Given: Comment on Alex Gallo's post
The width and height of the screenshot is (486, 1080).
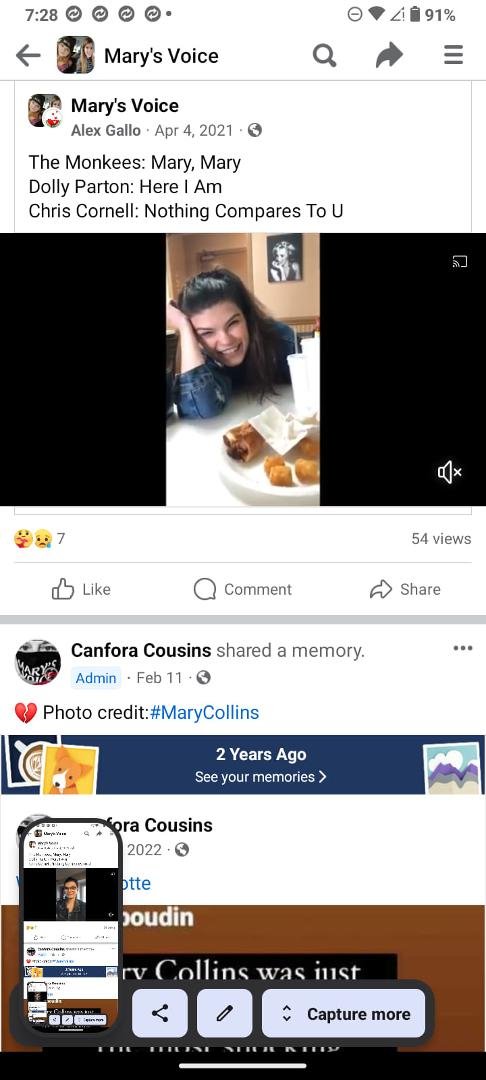Looking at the screenshot, I should click(x=243, y=589).
